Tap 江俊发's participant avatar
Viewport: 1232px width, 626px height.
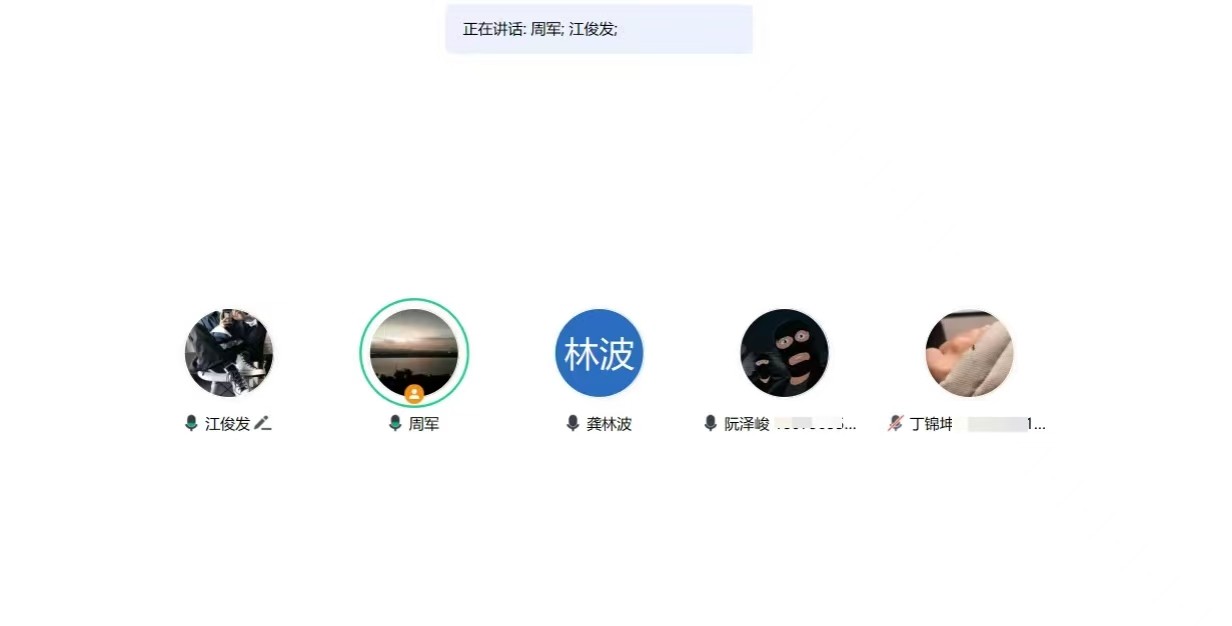(x=229, y=353)
